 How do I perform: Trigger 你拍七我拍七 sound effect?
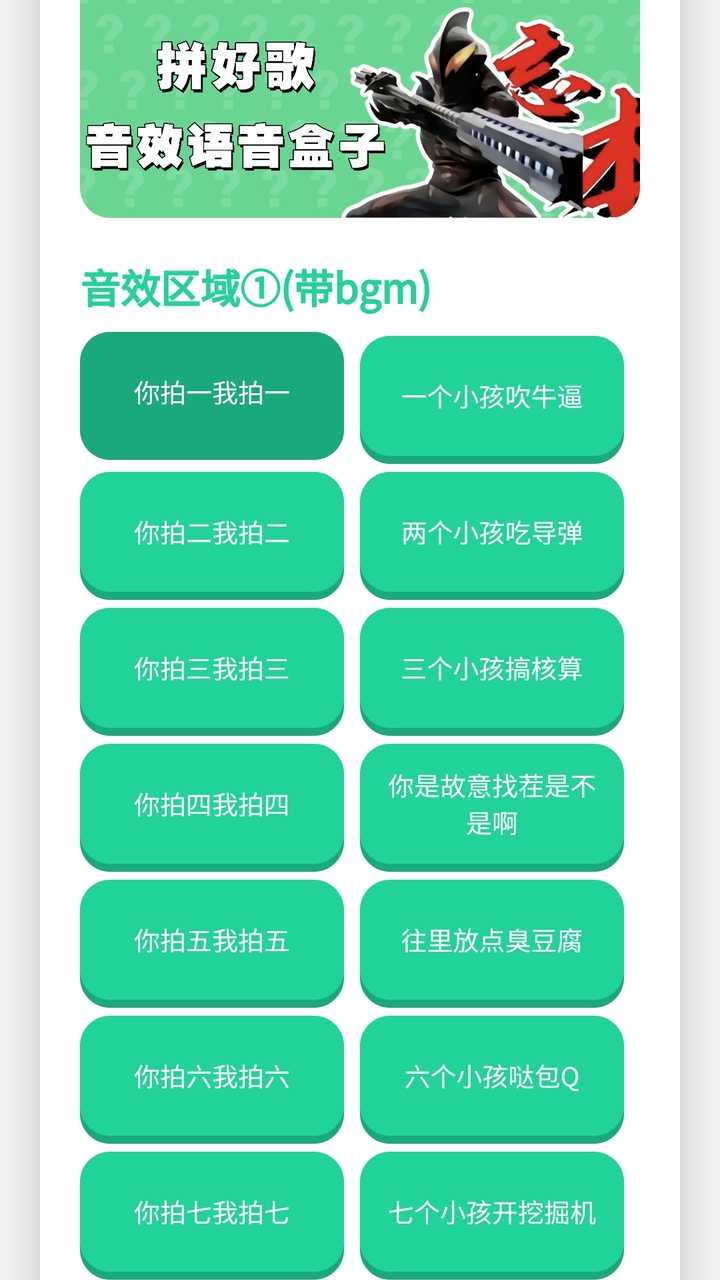coord(212,1213)
